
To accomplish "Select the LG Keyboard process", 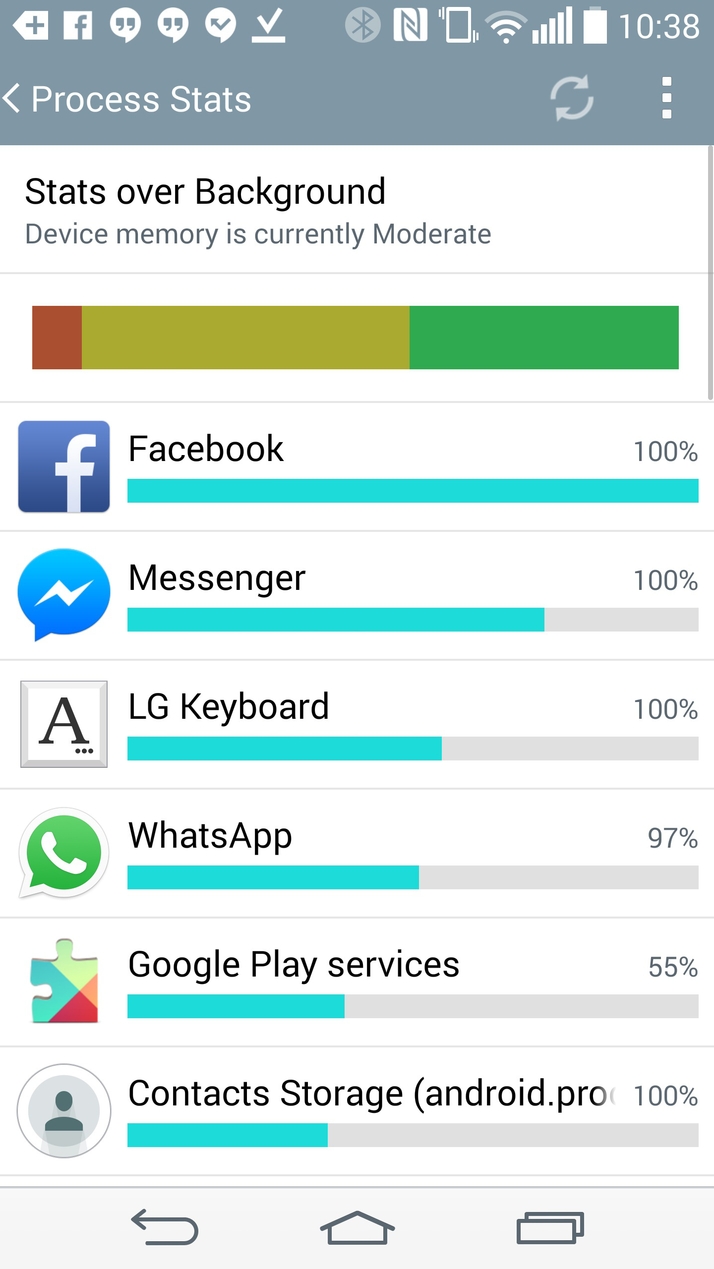I will pyautogui.click(x=357, y=725).
